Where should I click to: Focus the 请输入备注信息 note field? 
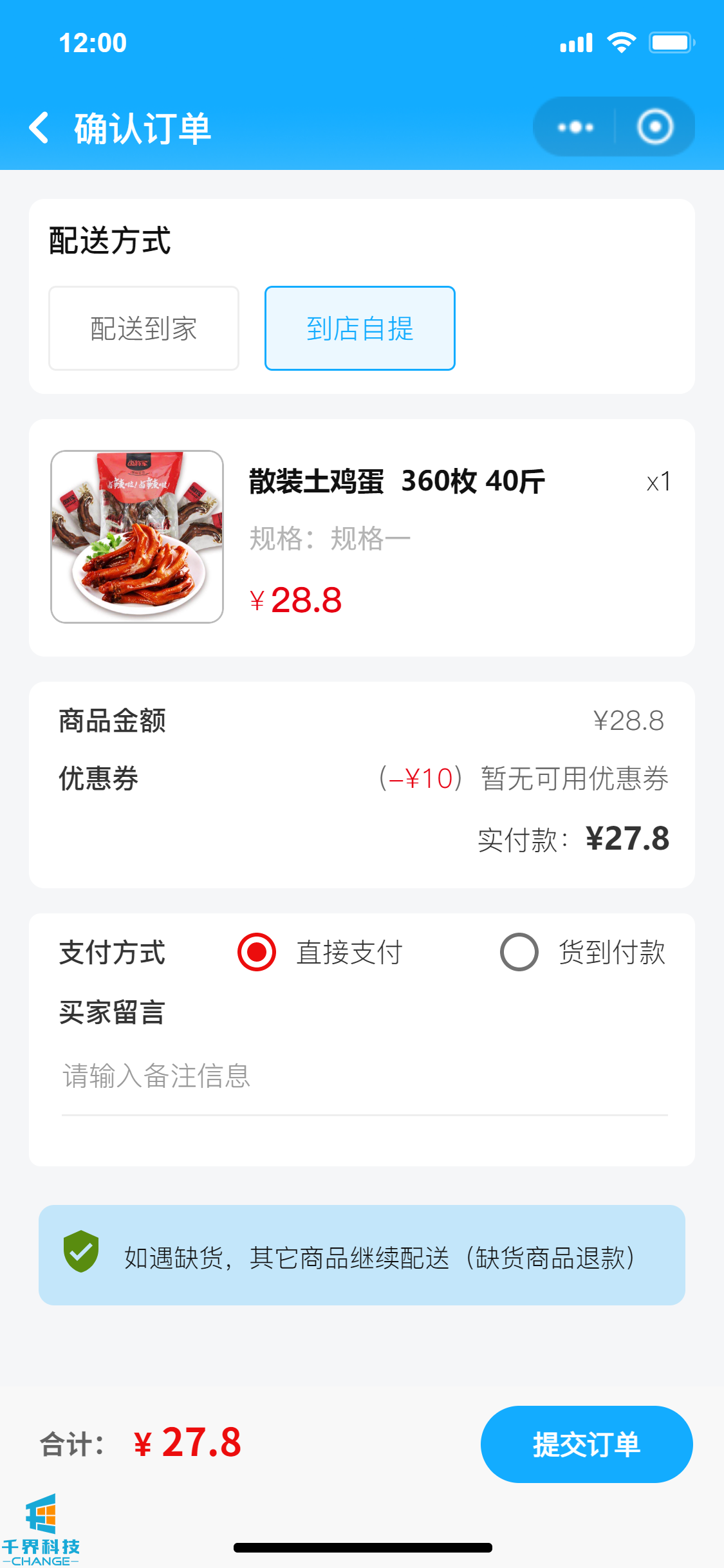click(x=364, y=1076)
